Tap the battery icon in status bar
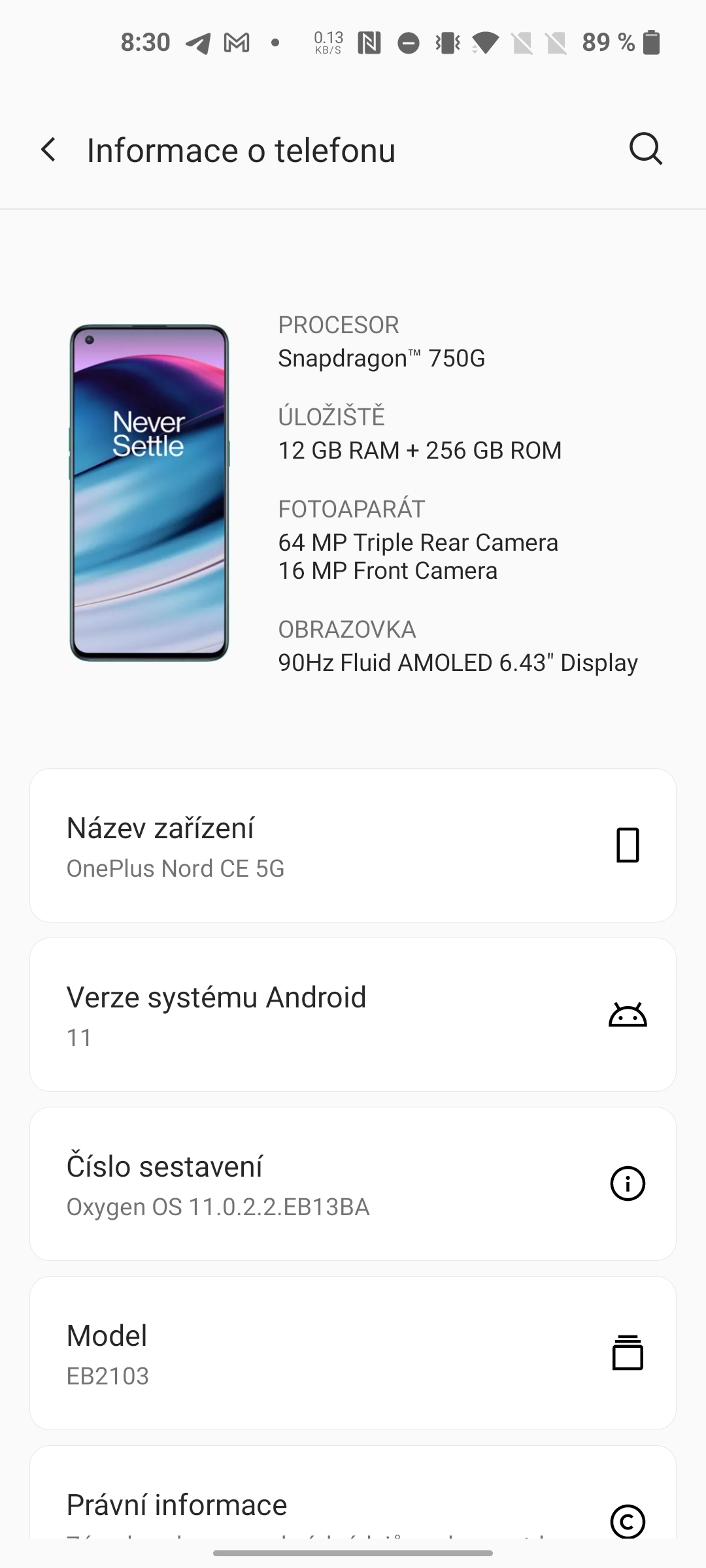The width and height of the screenshot is (706, 1568). click(x=652, y=42)
